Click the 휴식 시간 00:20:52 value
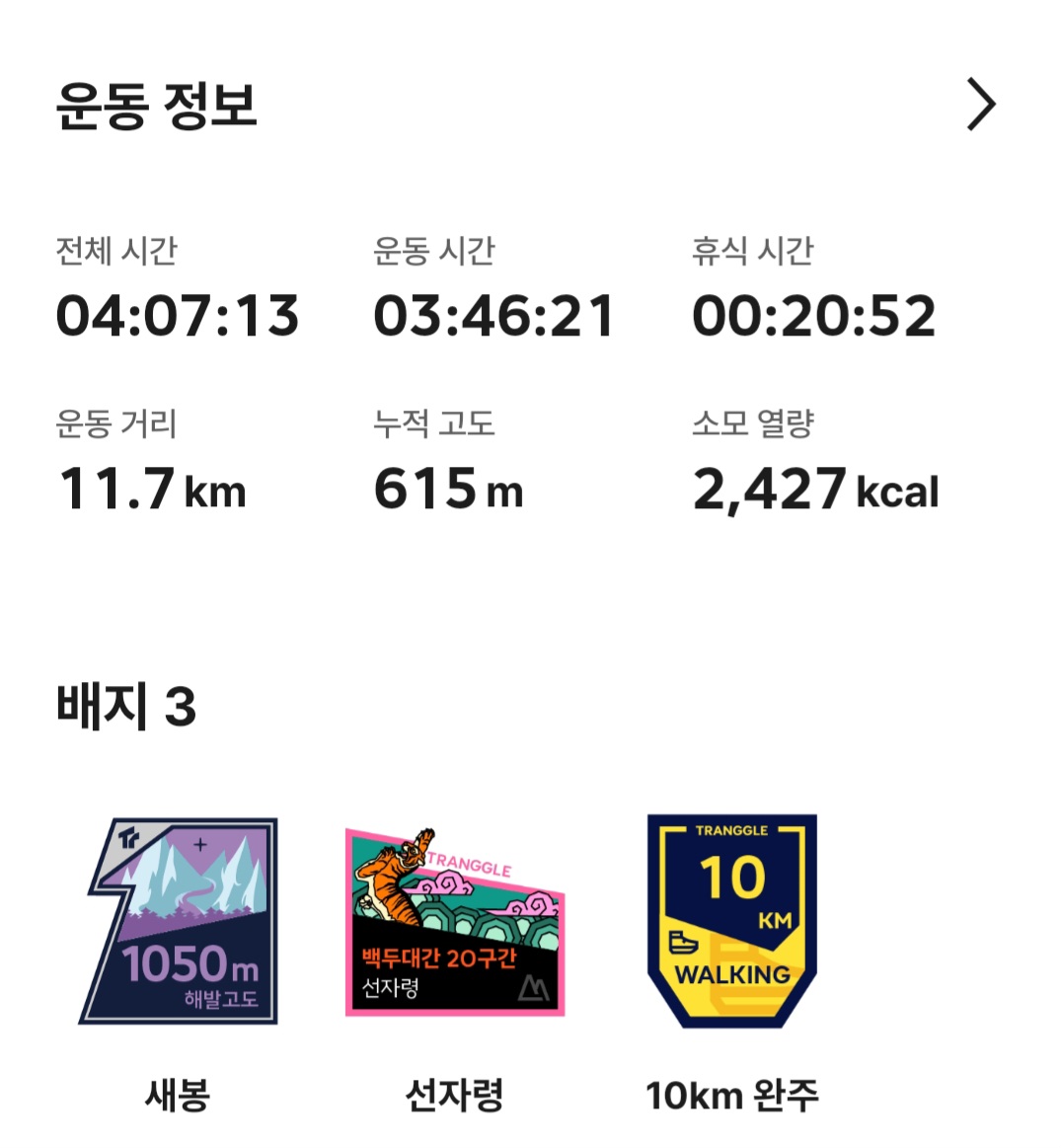Viewport: 1061px width, 1148px height. (817, 314)
